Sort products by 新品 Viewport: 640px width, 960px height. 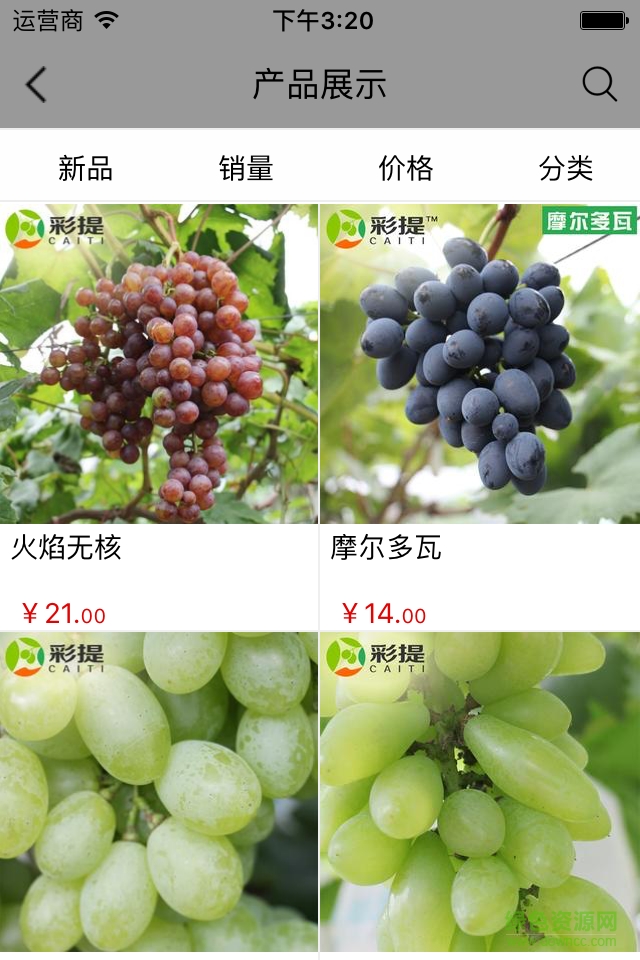85,168
